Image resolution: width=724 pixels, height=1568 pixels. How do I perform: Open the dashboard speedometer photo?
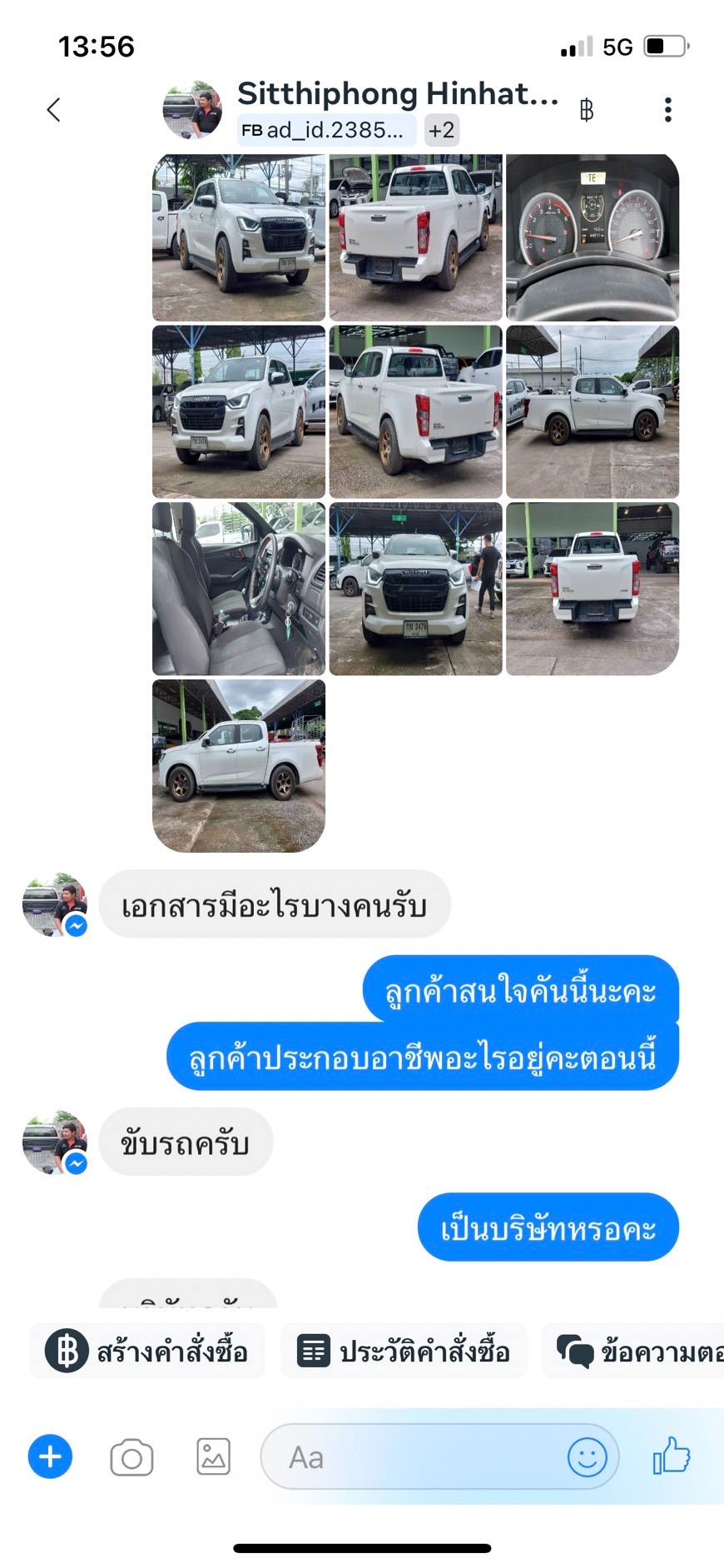[593, 237]
